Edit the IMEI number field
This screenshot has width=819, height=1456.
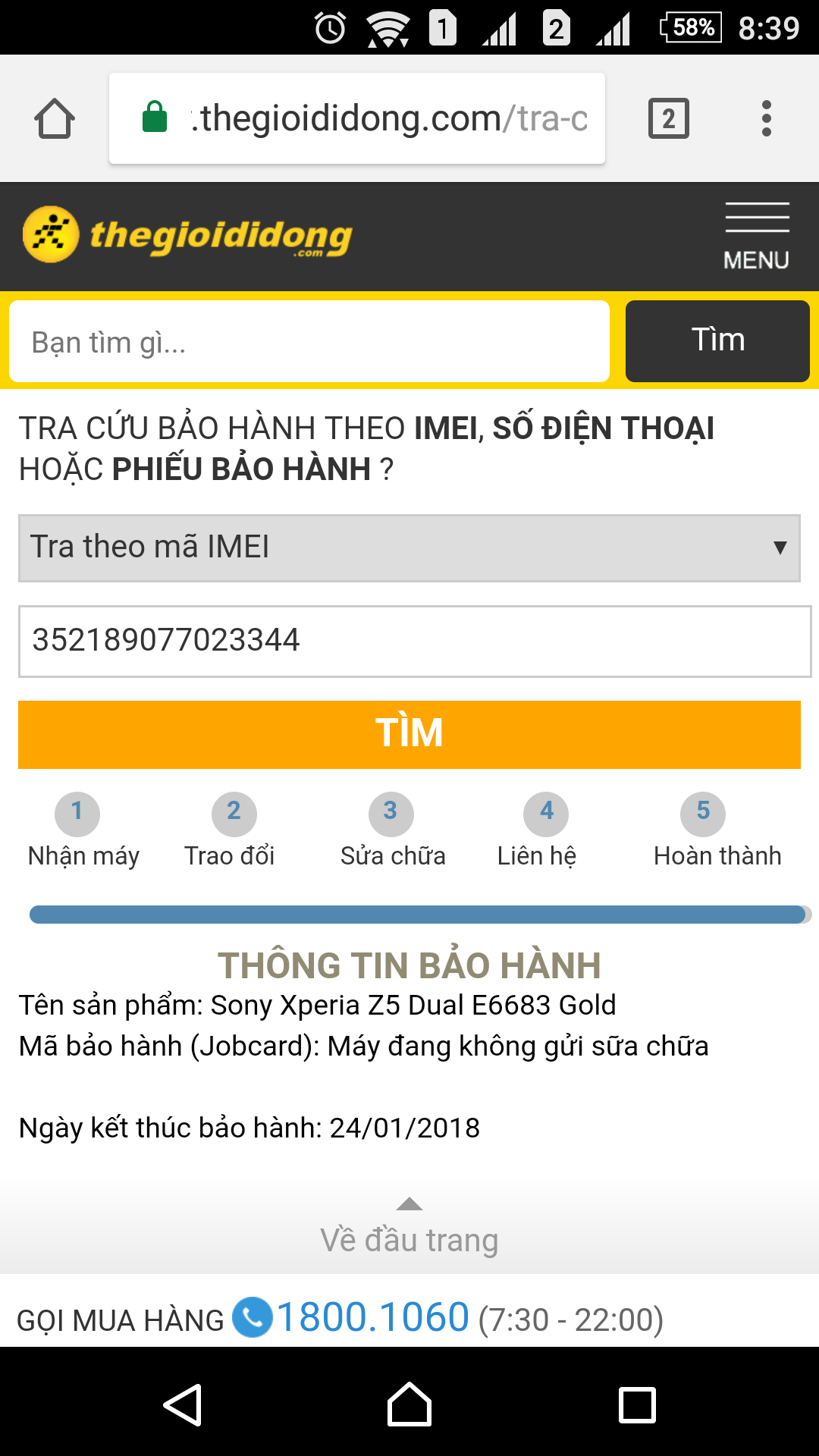415,641
